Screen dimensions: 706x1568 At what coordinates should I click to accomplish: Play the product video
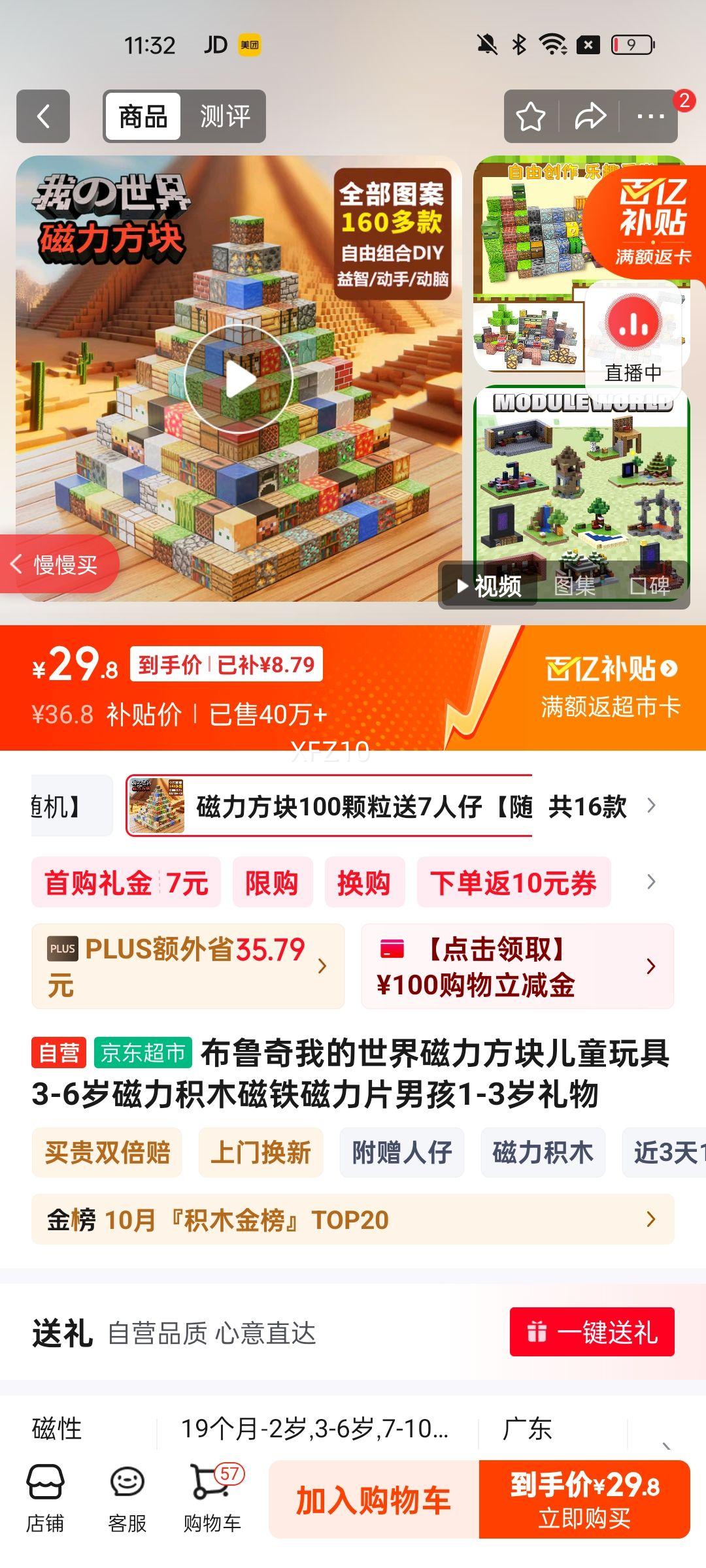[x=239, y=380]
